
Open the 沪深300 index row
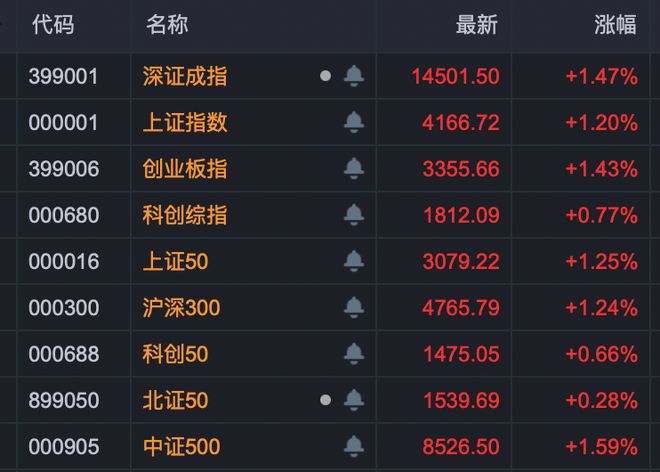[x=181, y=307]
